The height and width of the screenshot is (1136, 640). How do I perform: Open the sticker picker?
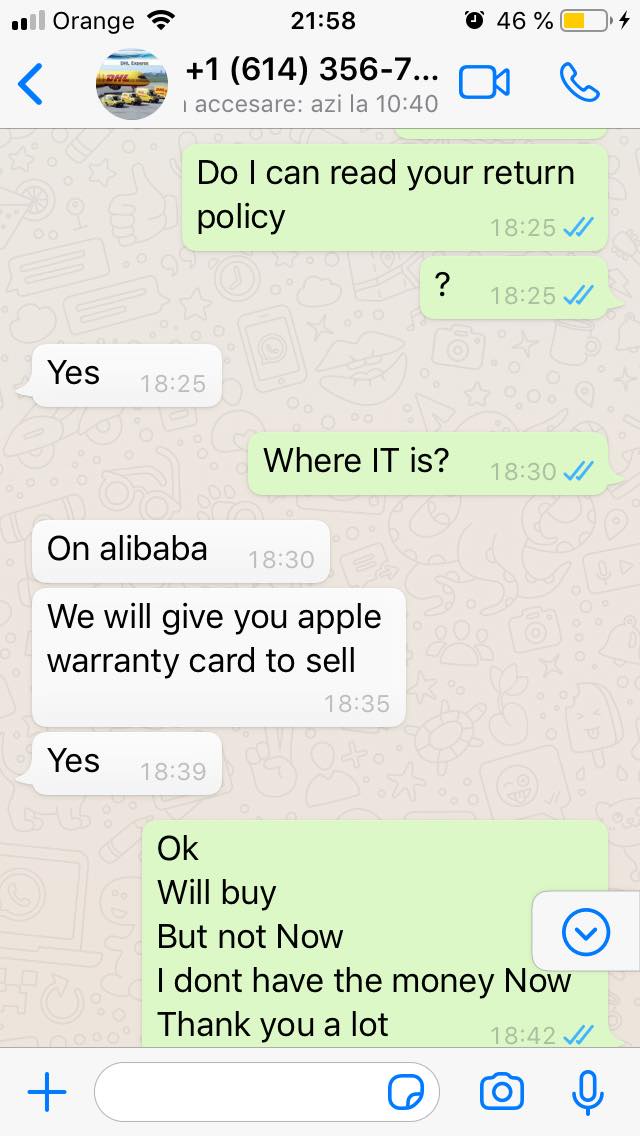(x=407, y=1092)
